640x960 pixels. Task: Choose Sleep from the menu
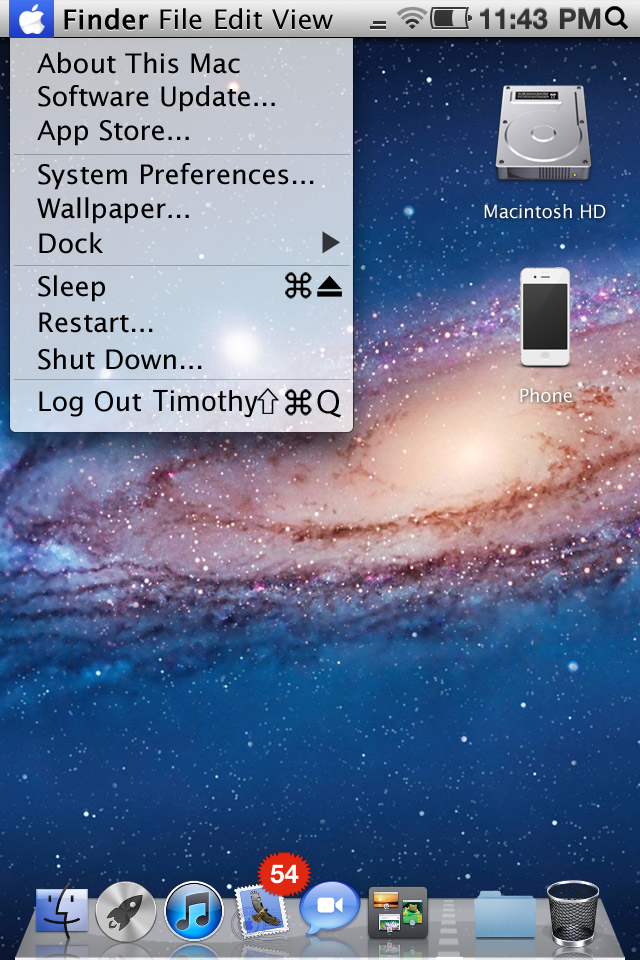click(x=181, y=287)
